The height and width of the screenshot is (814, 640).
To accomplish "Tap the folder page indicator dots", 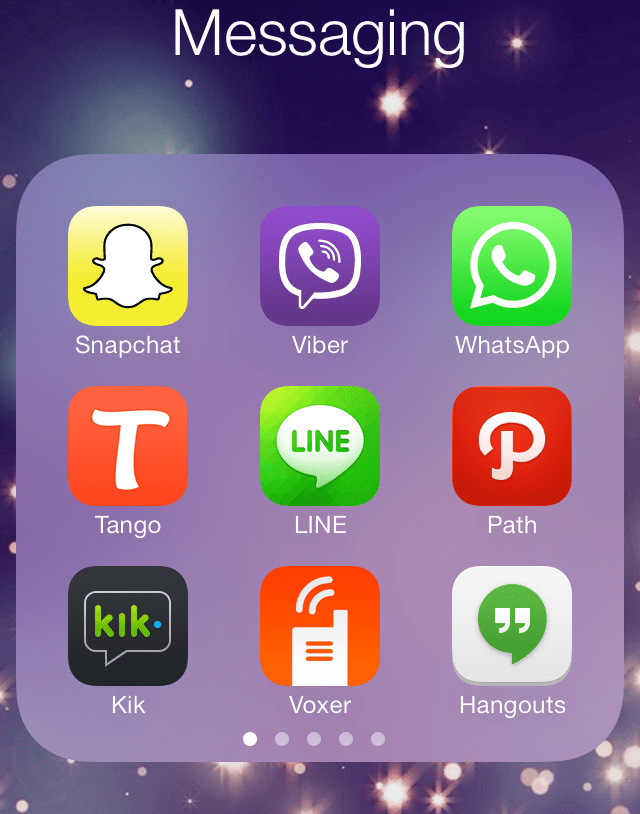I will [x=314, y=739].
